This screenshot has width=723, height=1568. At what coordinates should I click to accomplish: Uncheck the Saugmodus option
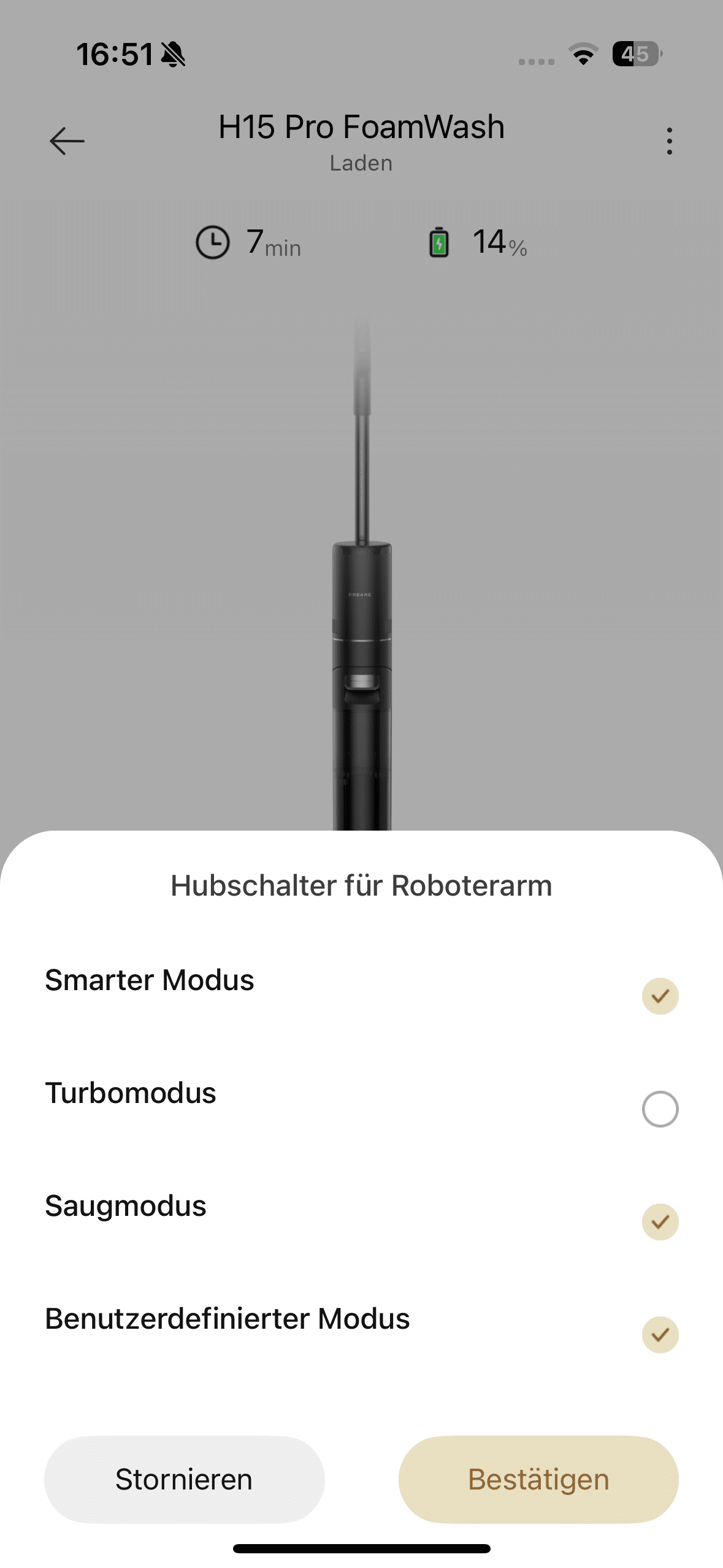660,1221
